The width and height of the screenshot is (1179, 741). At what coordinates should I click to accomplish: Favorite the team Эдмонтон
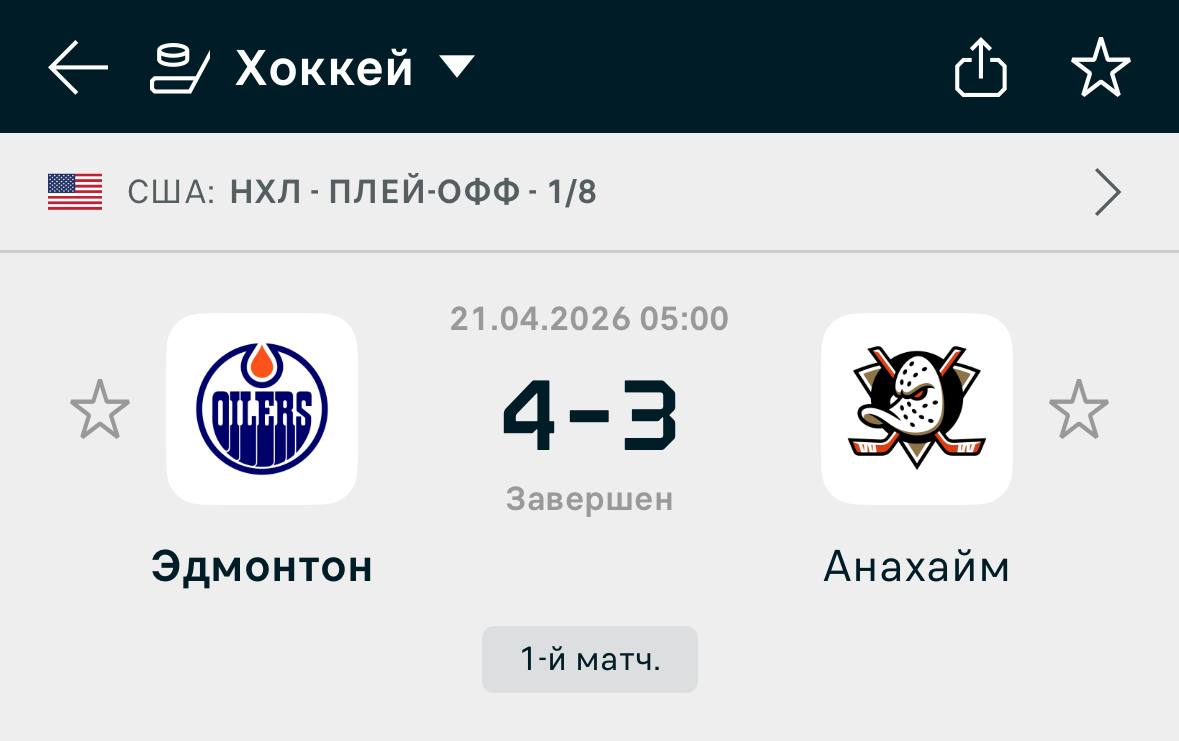(x=100, y=409)
